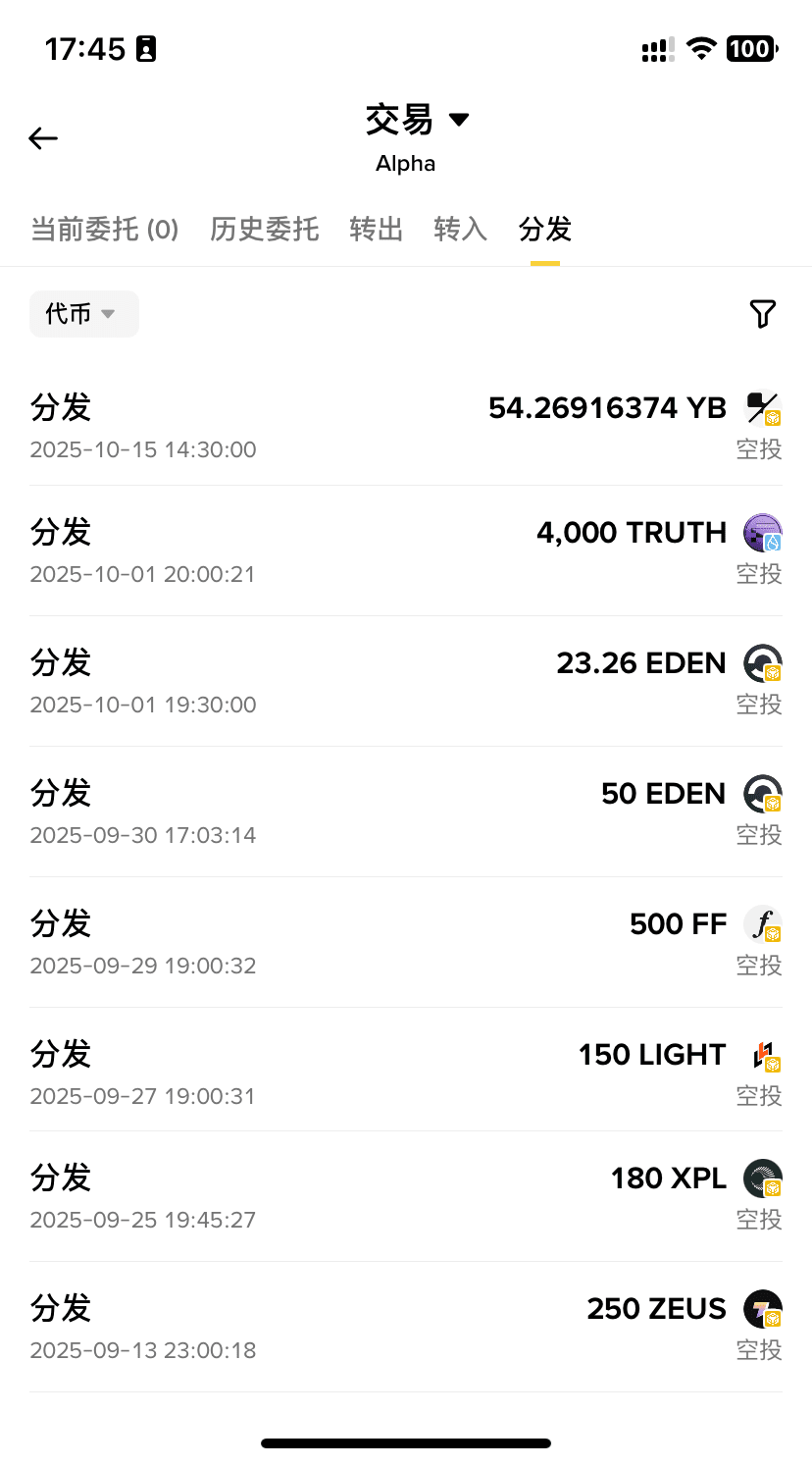Open the 23.26 EDEN airdrop record
Screen dimensions: 812x1466
pyautogui.click(x=406, y=682)
